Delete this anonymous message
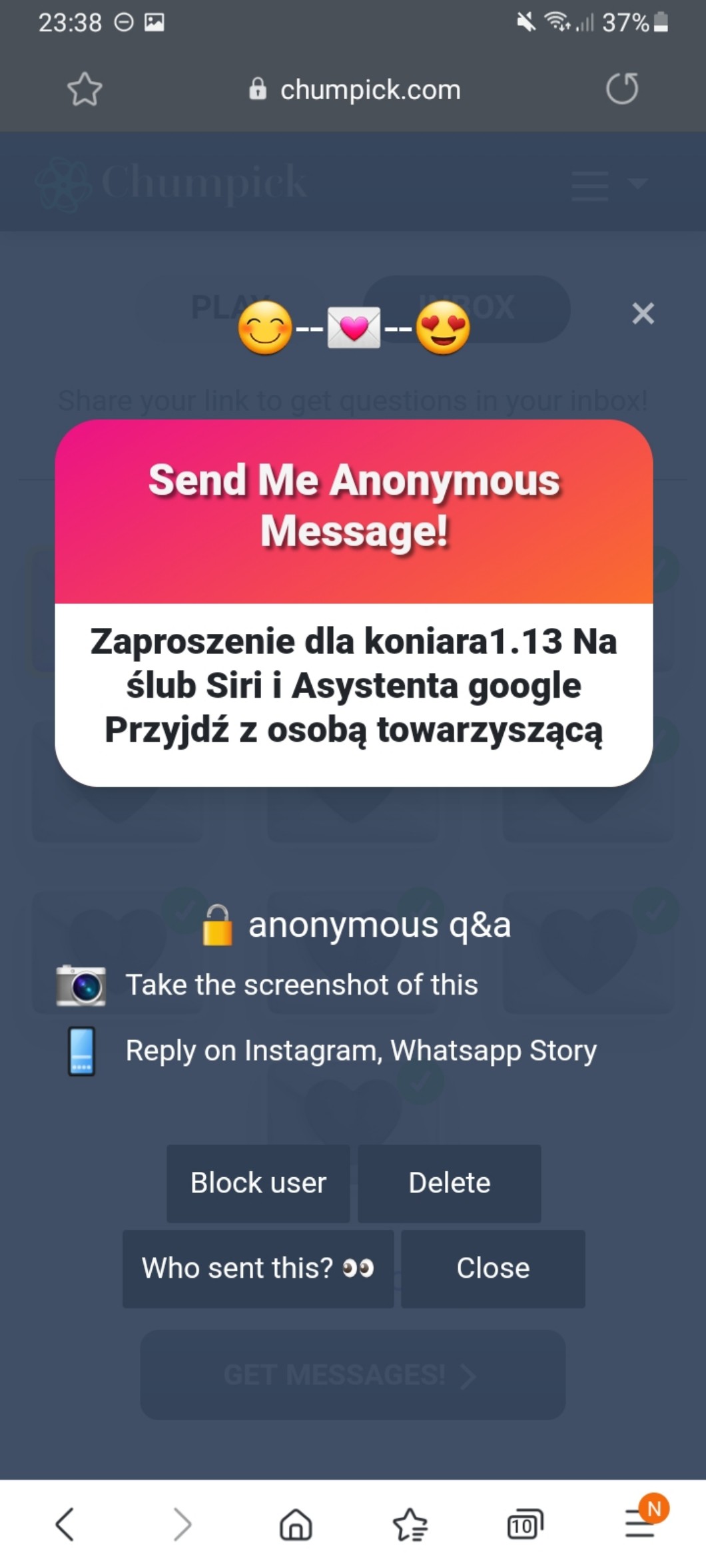Image resolution: width=706 pixels, height=1568 pixels. point(449,1183)
